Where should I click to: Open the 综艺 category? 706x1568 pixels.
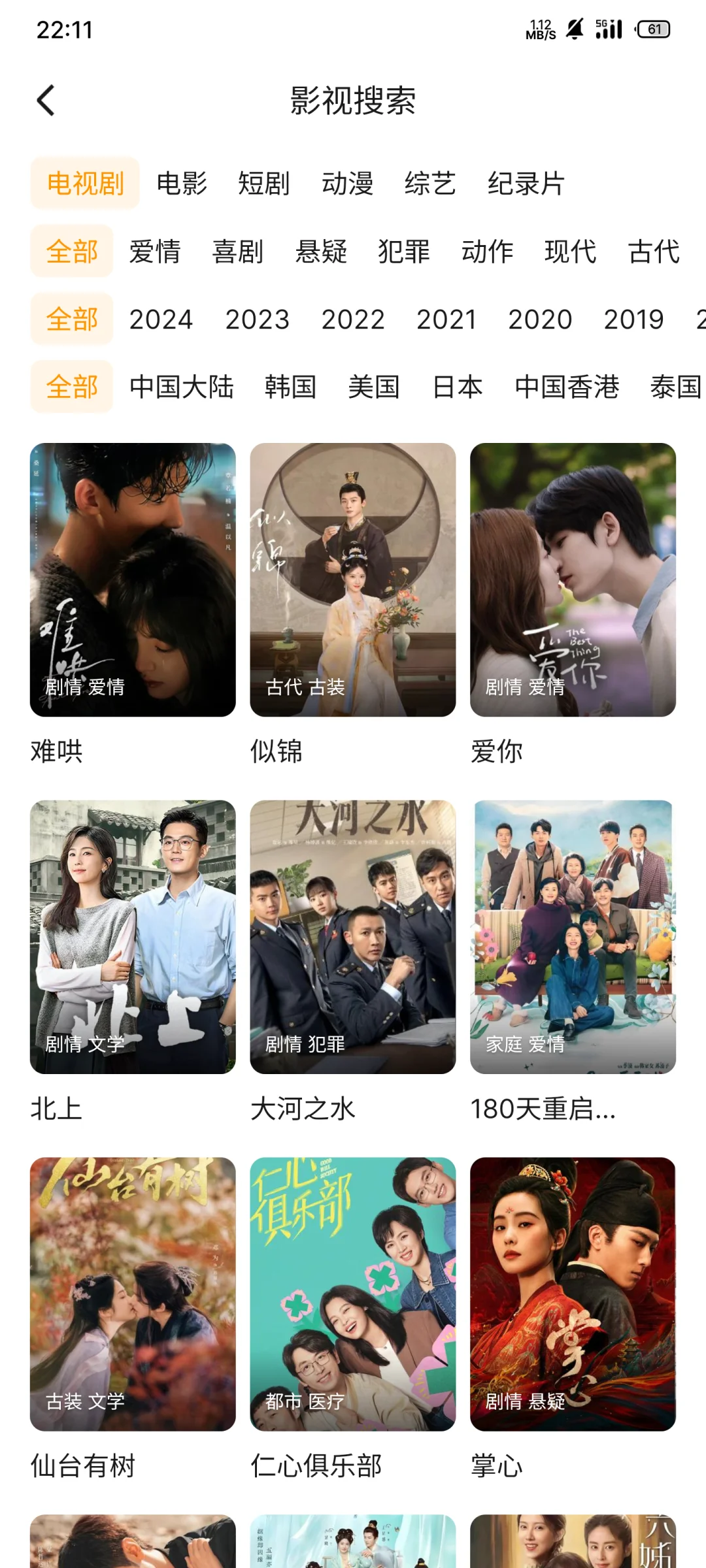click(430, 184)
